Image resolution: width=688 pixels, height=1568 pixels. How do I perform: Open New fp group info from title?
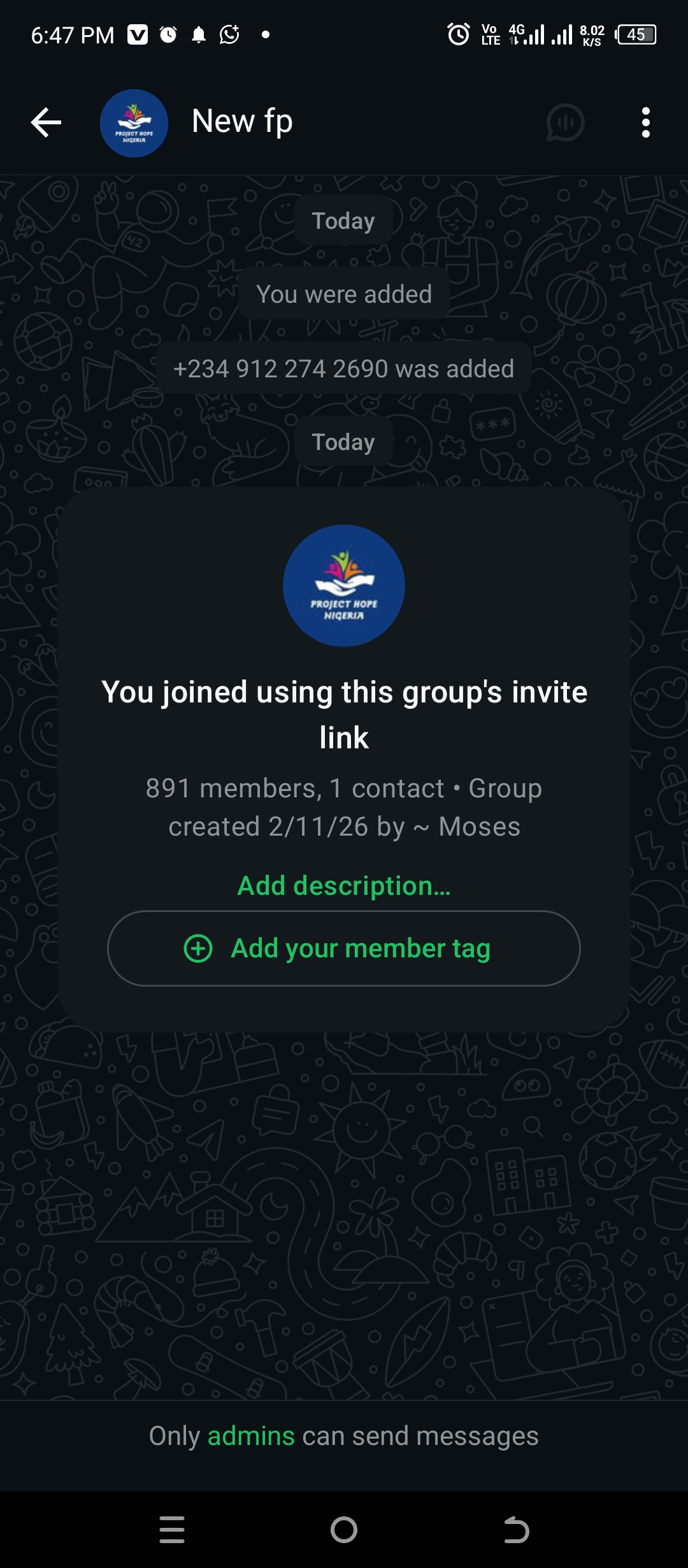coord(242,121)
